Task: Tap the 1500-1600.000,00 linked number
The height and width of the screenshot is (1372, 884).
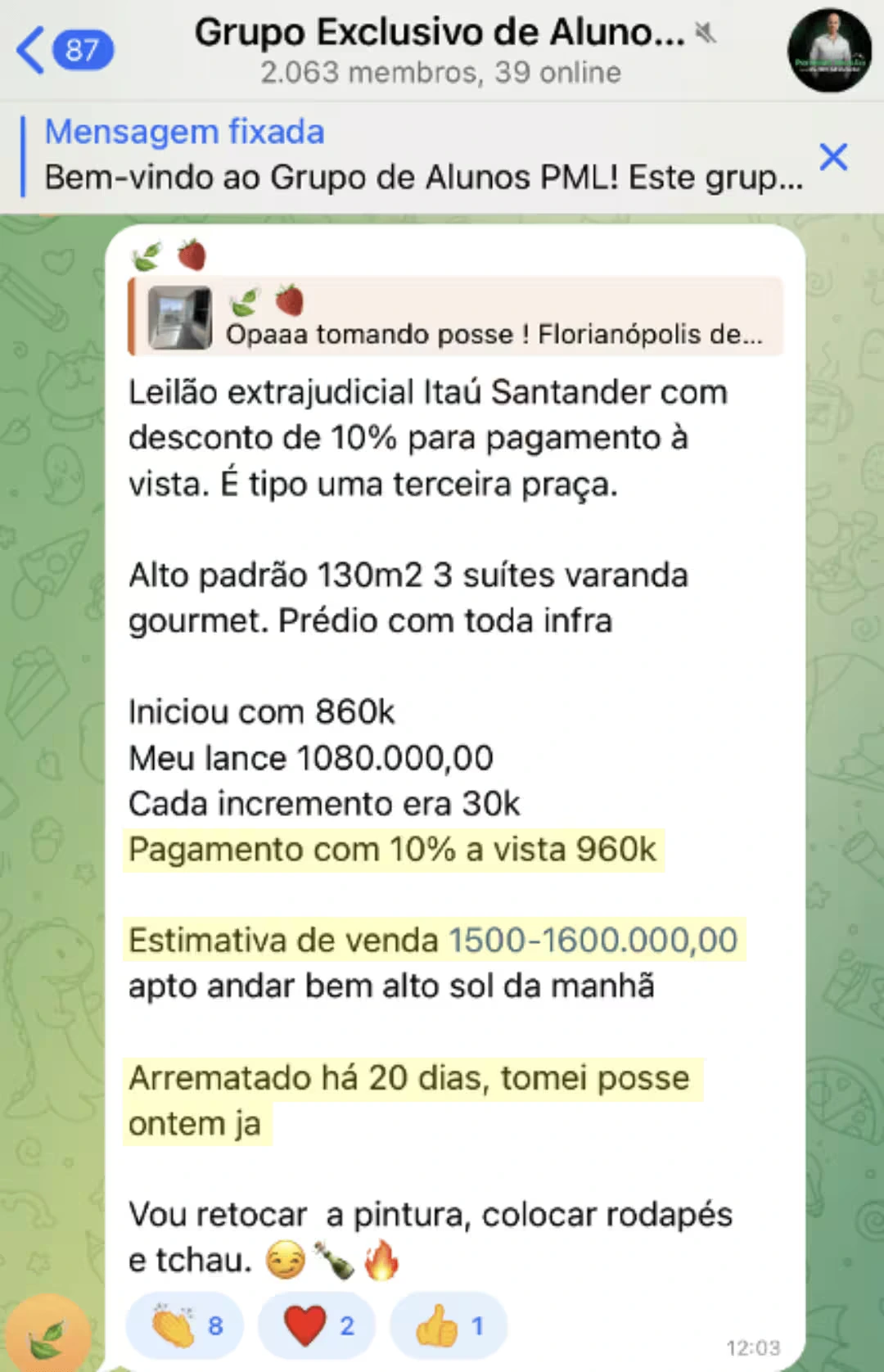Action: 593,941
